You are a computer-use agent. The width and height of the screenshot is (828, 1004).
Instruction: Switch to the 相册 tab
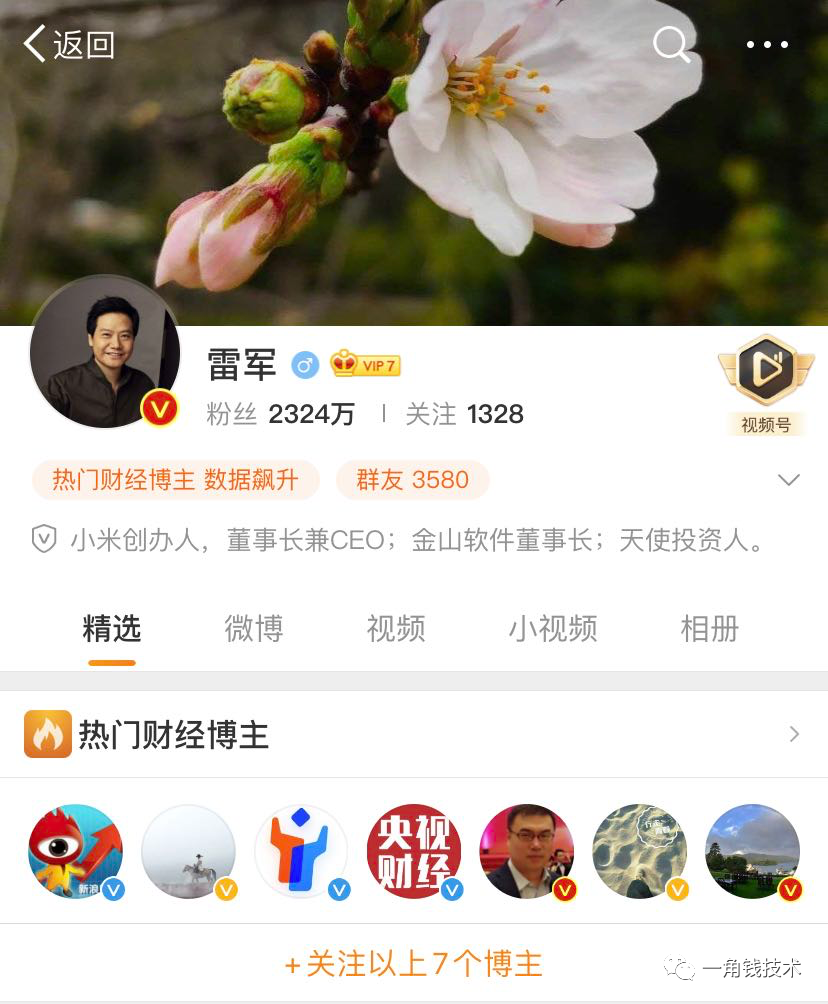[709, 628]
